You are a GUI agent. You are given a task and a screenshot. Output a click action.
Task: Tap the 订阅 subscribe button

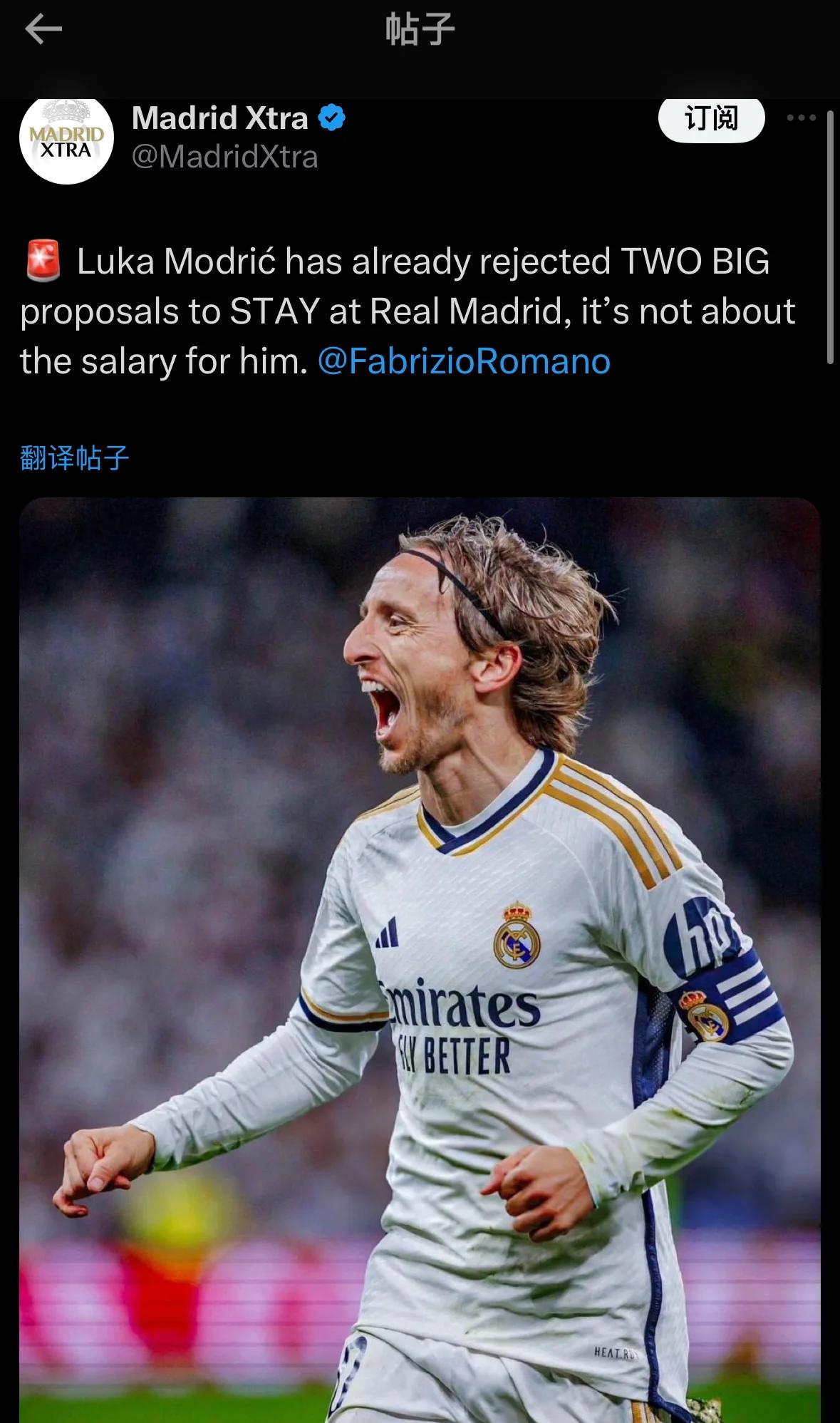(711, 118)
